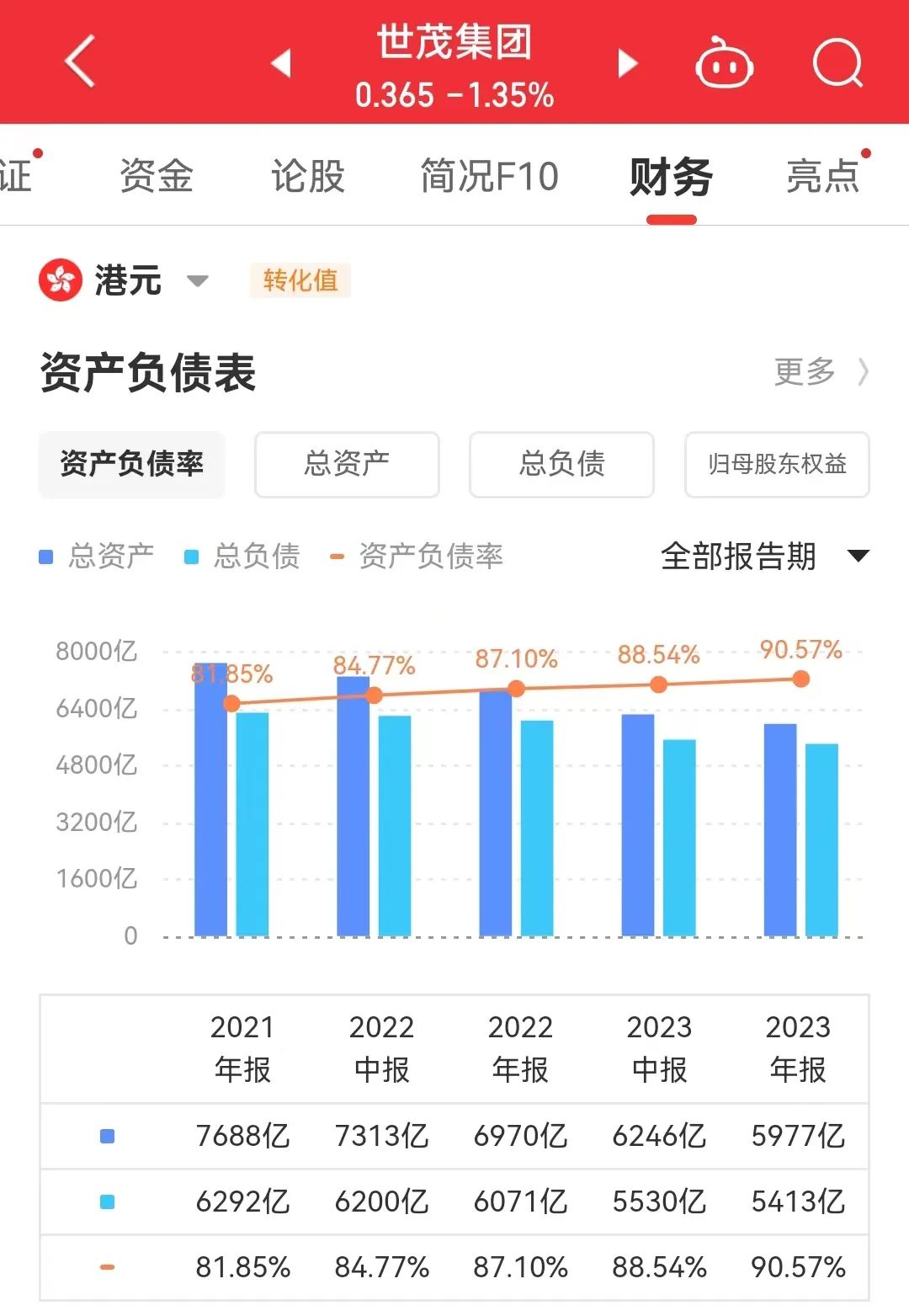
Task: Select the 资产负债率 chip
Action: [x=132, y=464]
